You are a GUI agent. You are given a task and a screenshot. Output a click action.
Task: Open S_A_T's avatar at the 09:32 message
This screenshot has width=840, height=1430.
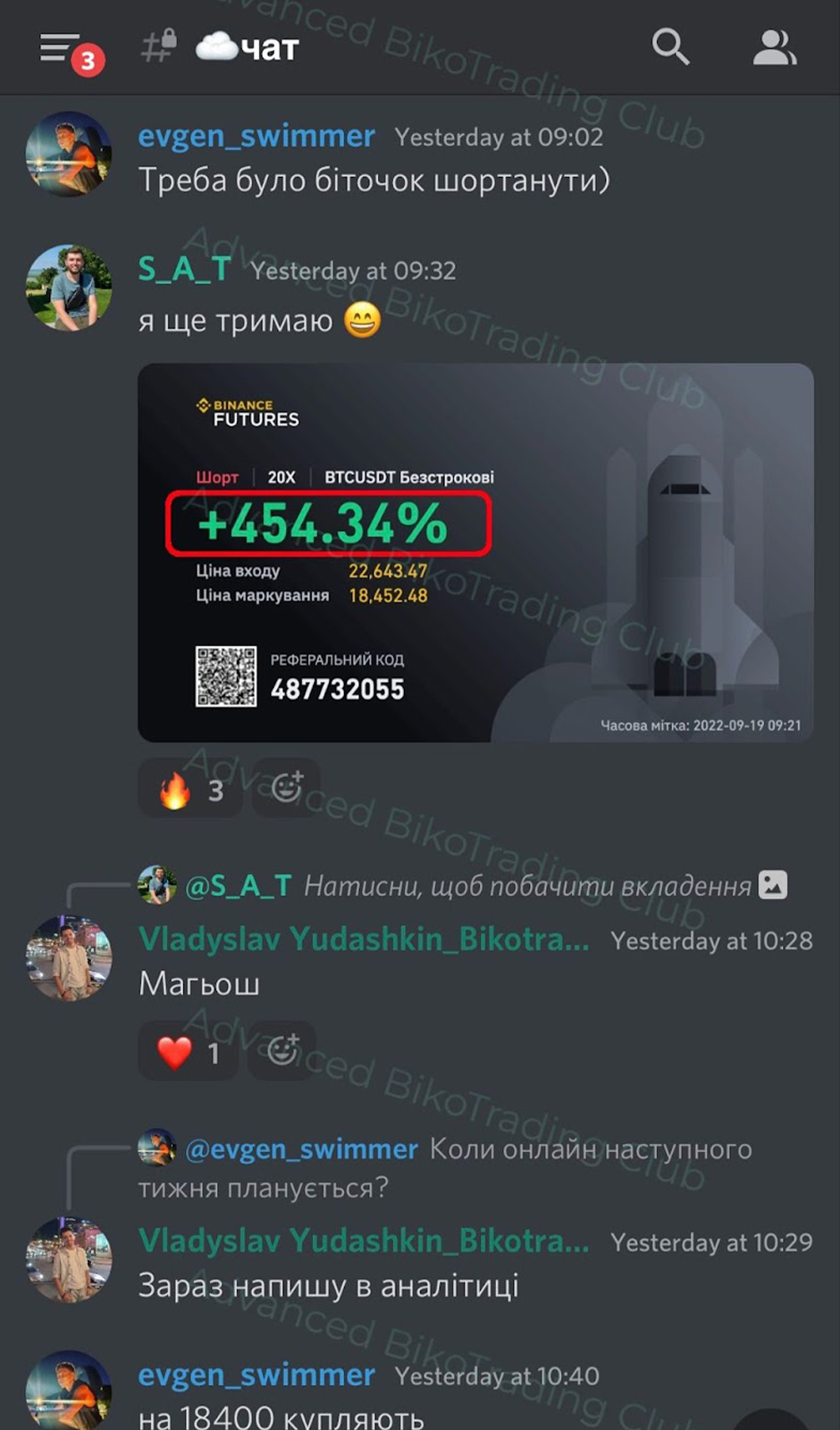coord(69,288)
